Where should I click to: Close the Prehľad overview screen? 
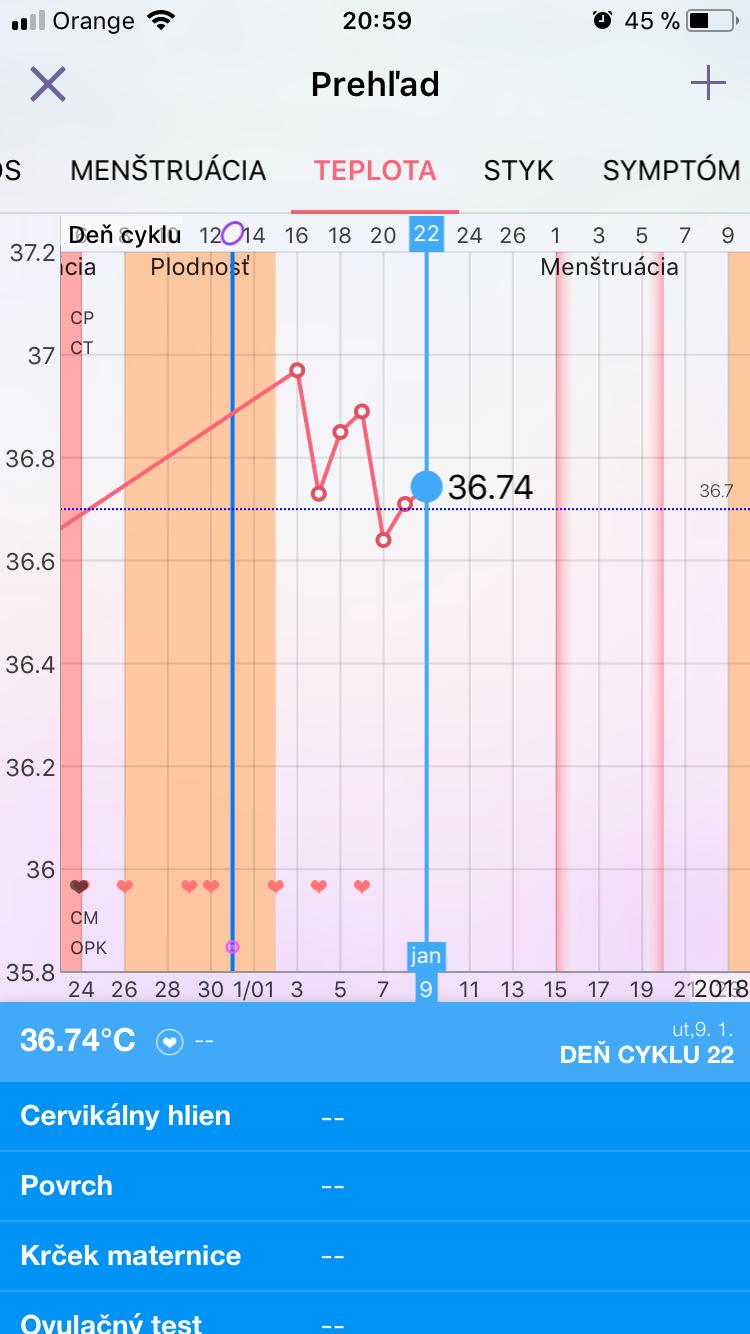tap(47, 85)
